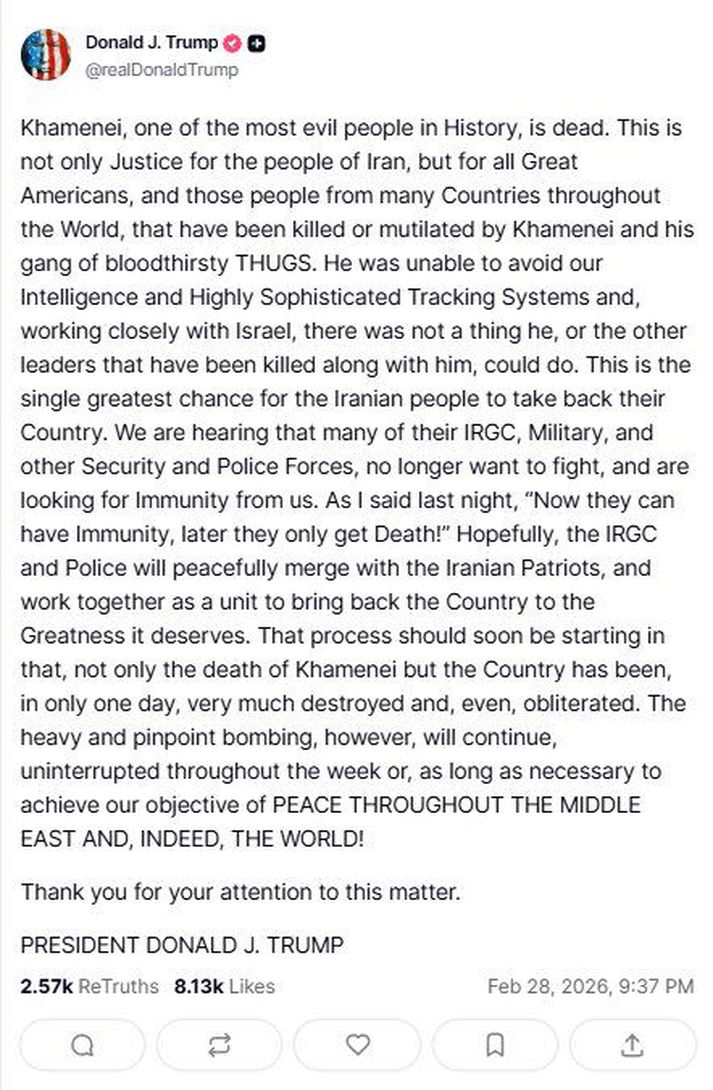Like the post with the heart icon
713x1090 pixels.
(357, 1045)
